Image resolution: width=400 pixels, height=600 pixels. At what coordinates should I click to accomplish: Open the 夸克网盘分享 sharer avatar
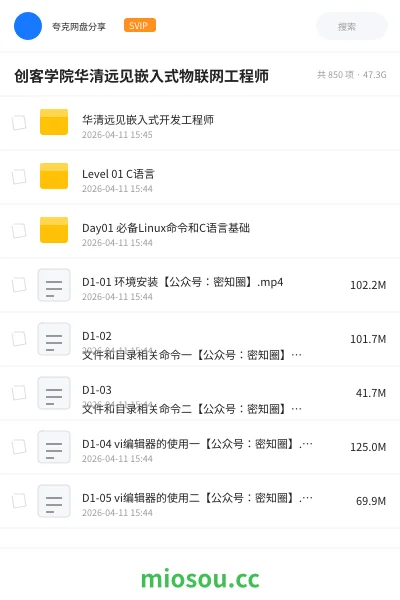(x=28, y=26)
